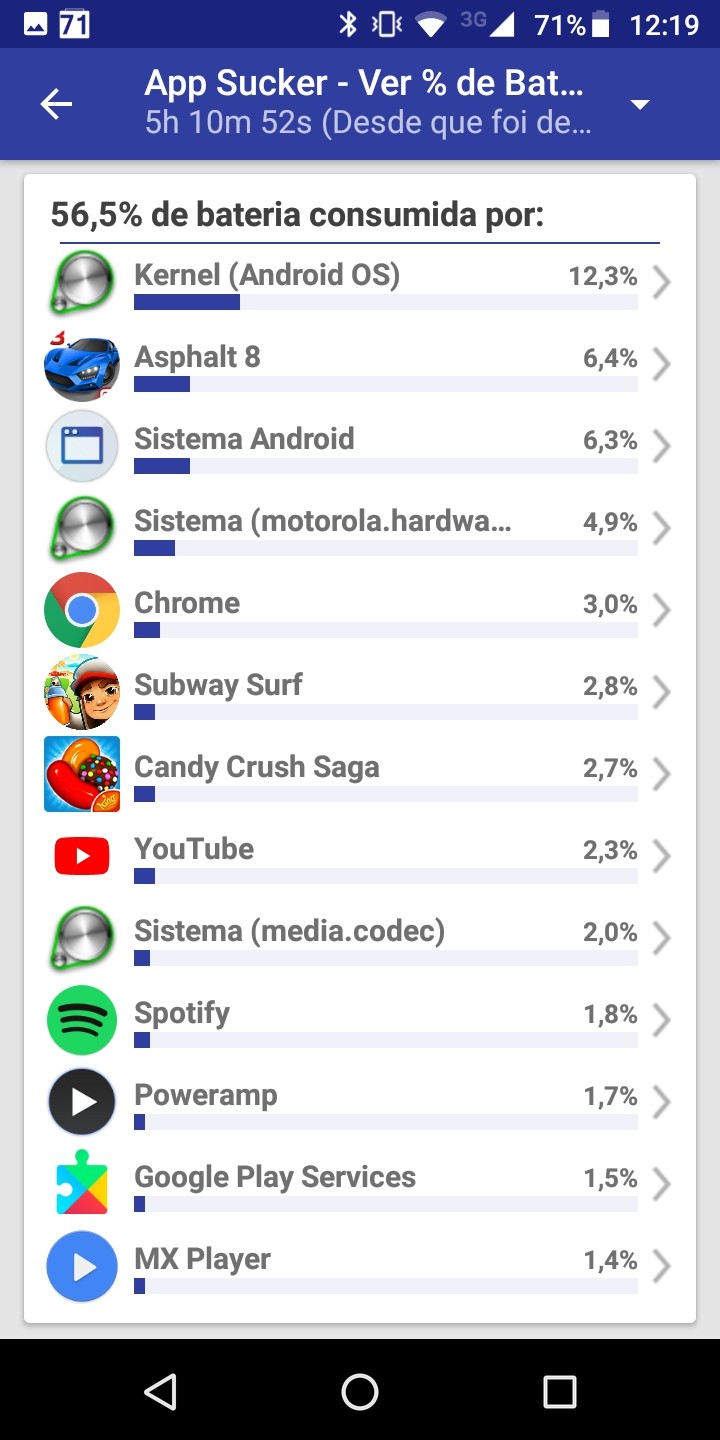The width and height of the screenshot is (720, 1440).
Task: Open the App Sucker title dropdown
Action: (640, 104)
